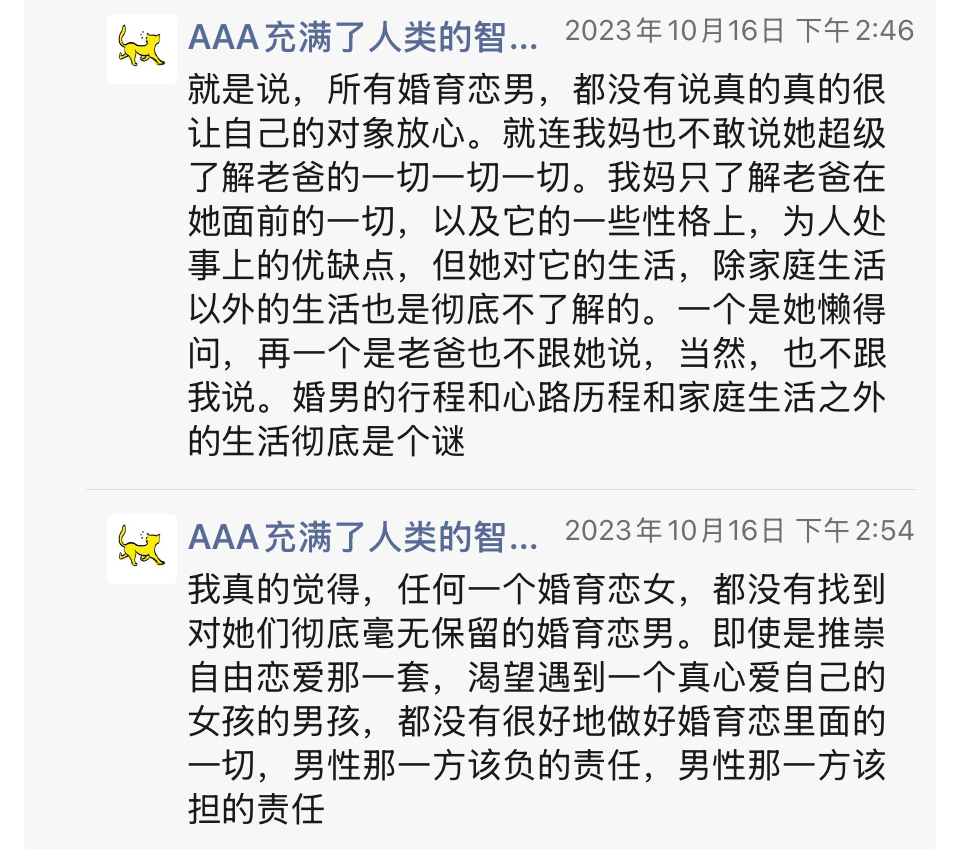This screenshot has width=960, height=849.
Task: Open the avatar on the 2:46 post
Action: [x=141, y=48]
